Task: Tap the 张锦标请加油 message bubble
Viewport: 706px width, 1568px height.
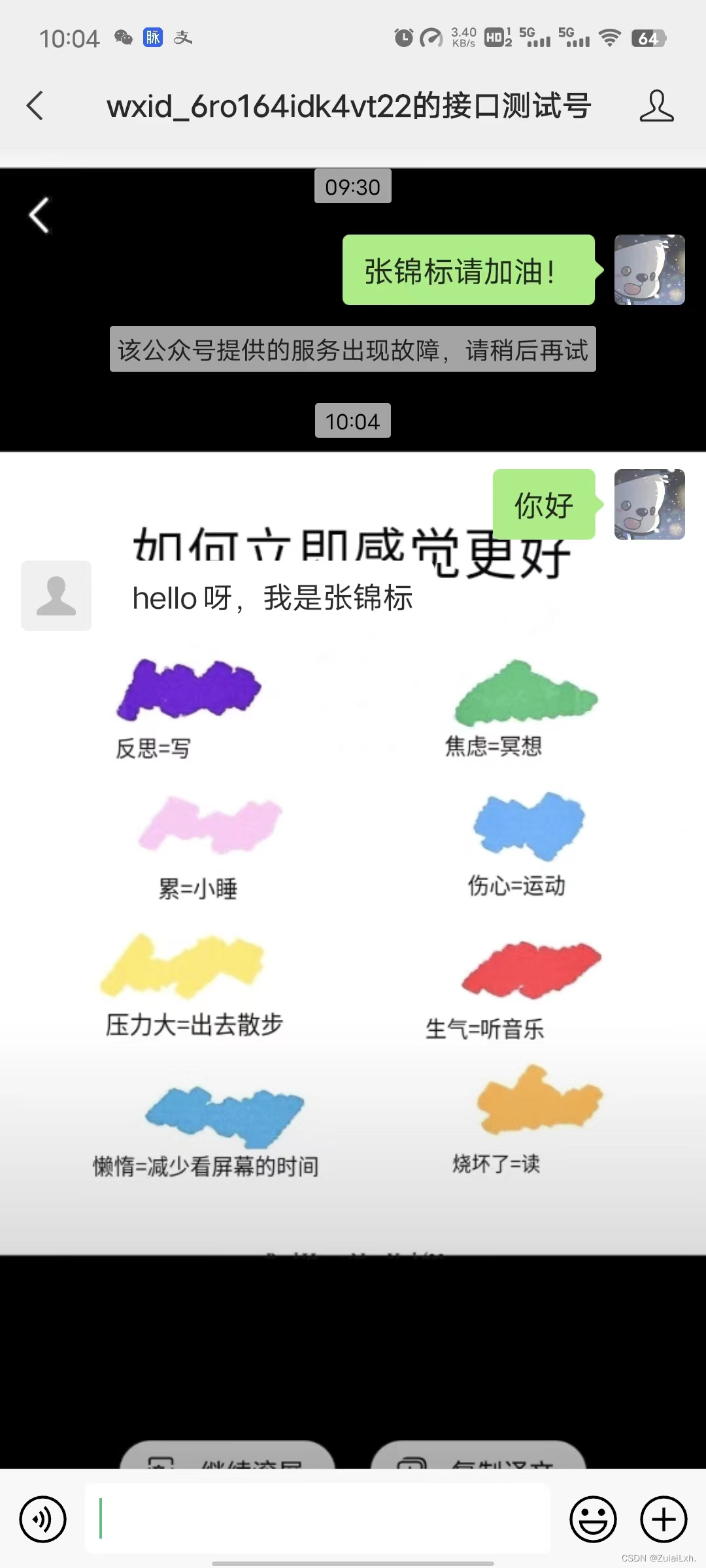Action: [467, 270]
